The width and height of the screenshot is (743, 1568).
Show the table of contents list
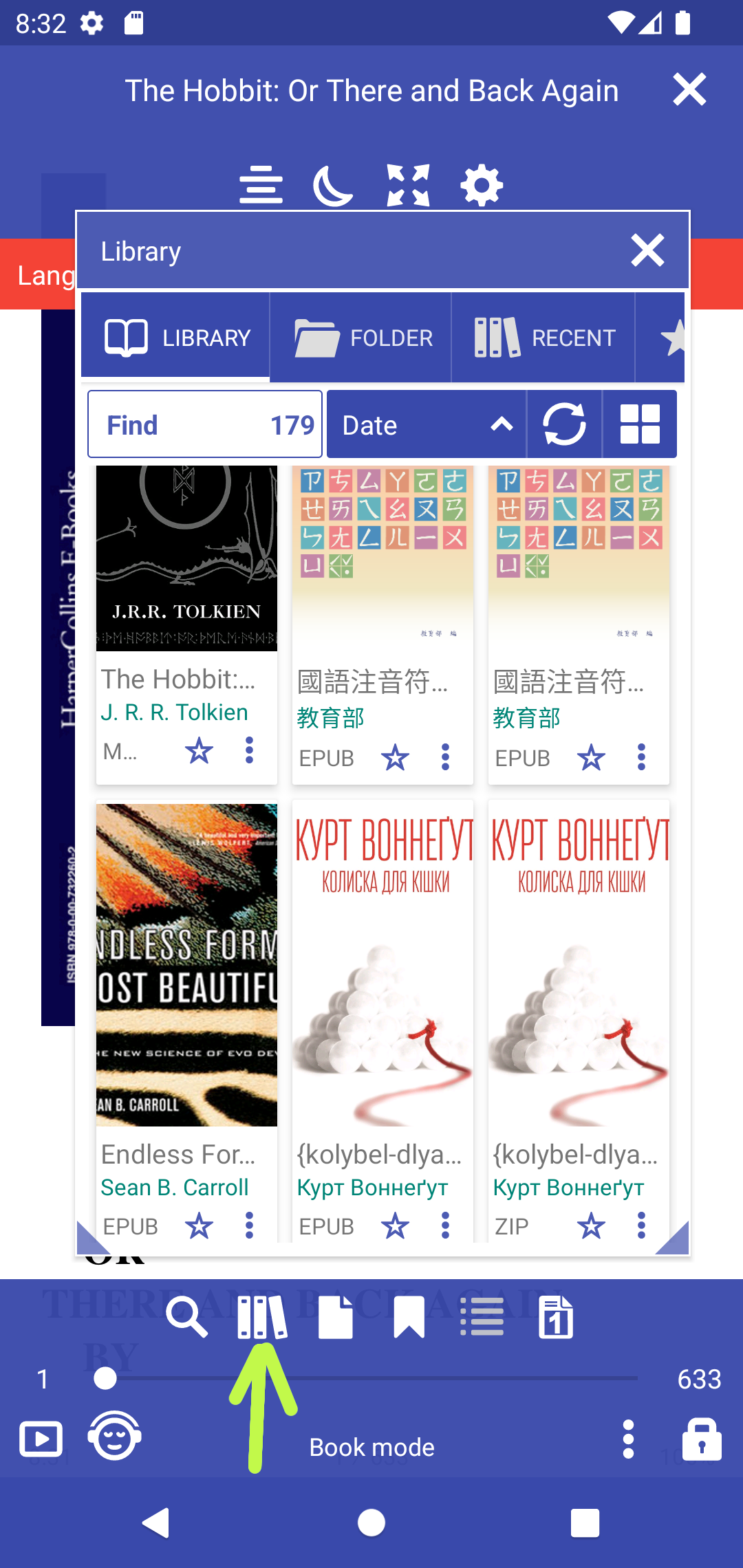tap(482, 1317)
